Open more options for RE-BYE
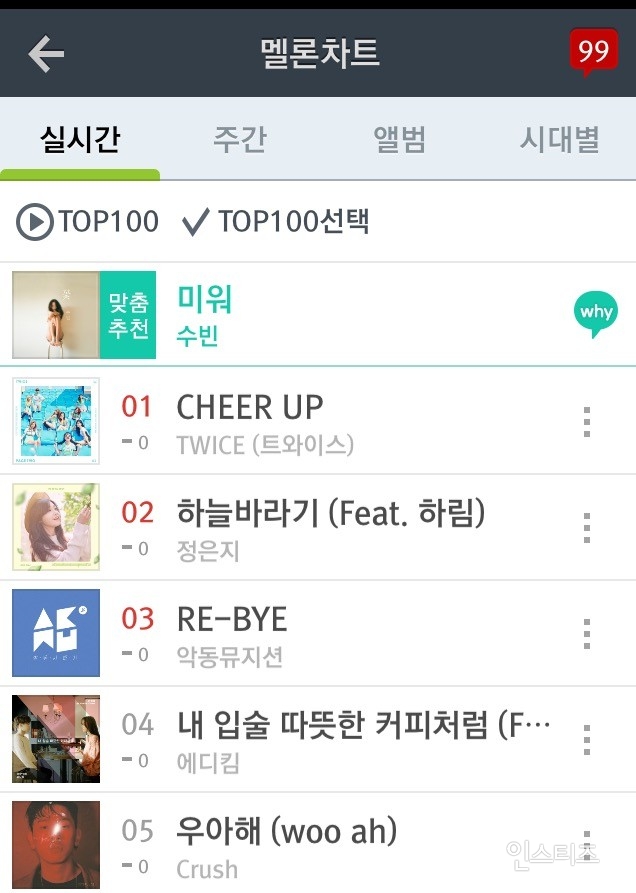The image size is (636, 893). point(587,634)
